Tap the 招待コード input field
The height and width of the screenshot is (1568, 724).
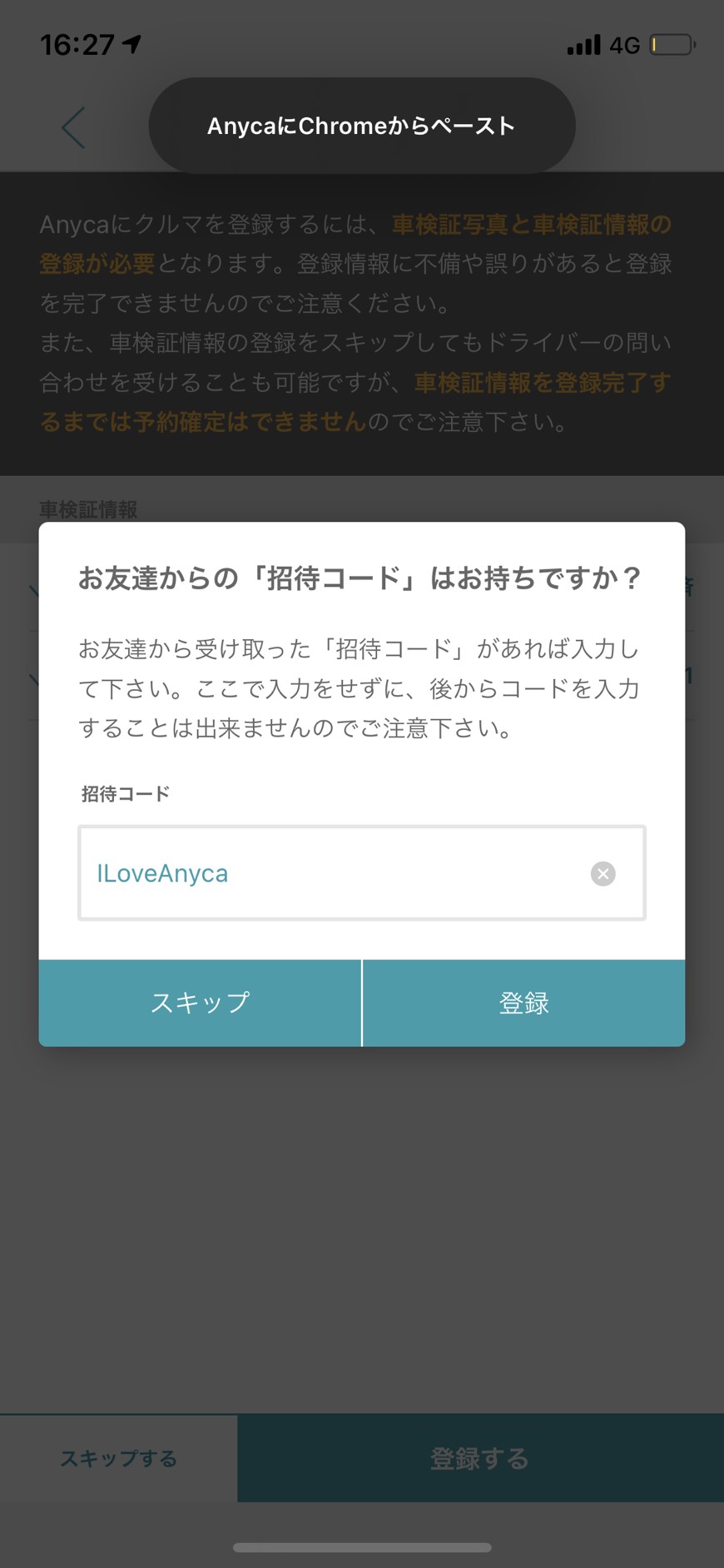pyautogui.click(x=333, y=874)
